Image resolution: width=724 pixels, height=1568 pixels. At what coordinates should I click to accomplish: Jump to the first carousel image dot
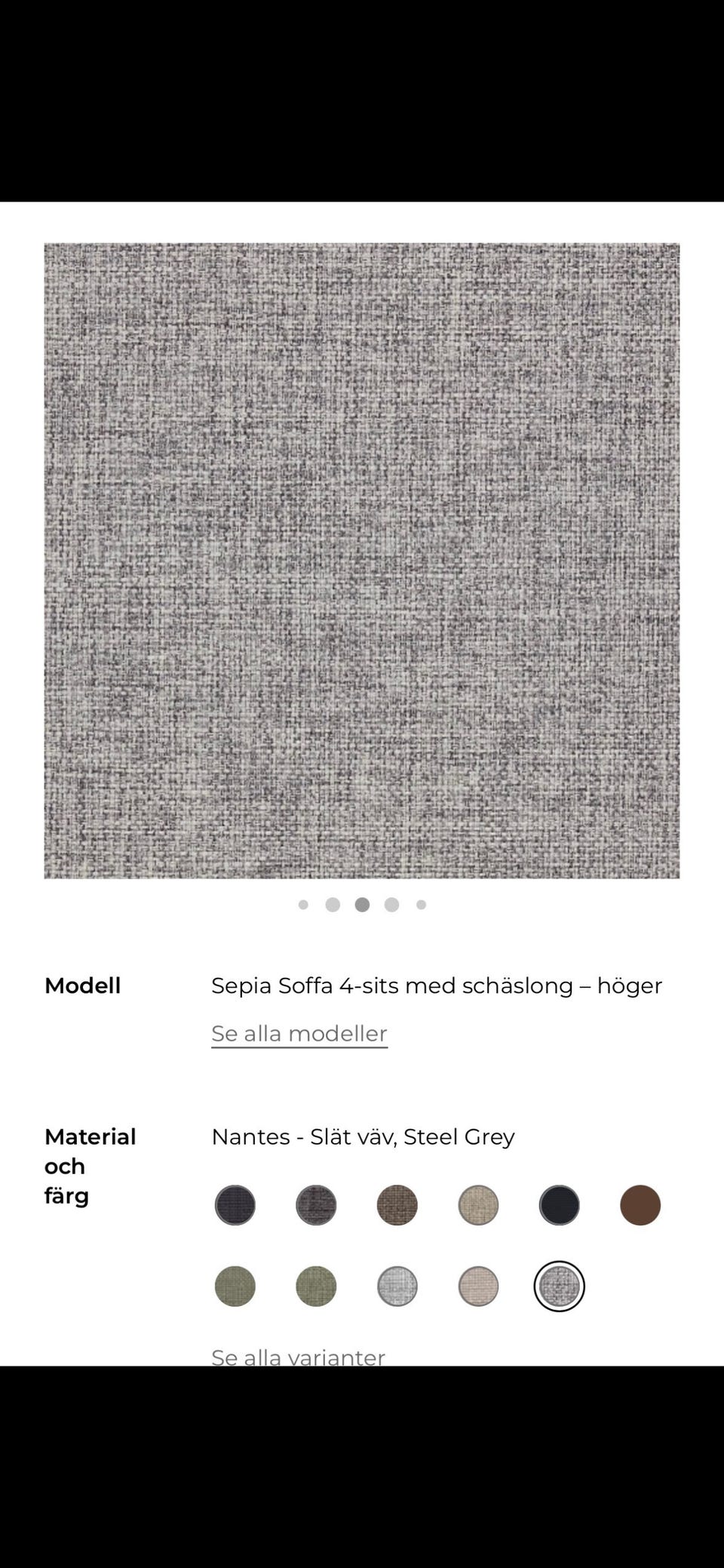coord(302,904)
